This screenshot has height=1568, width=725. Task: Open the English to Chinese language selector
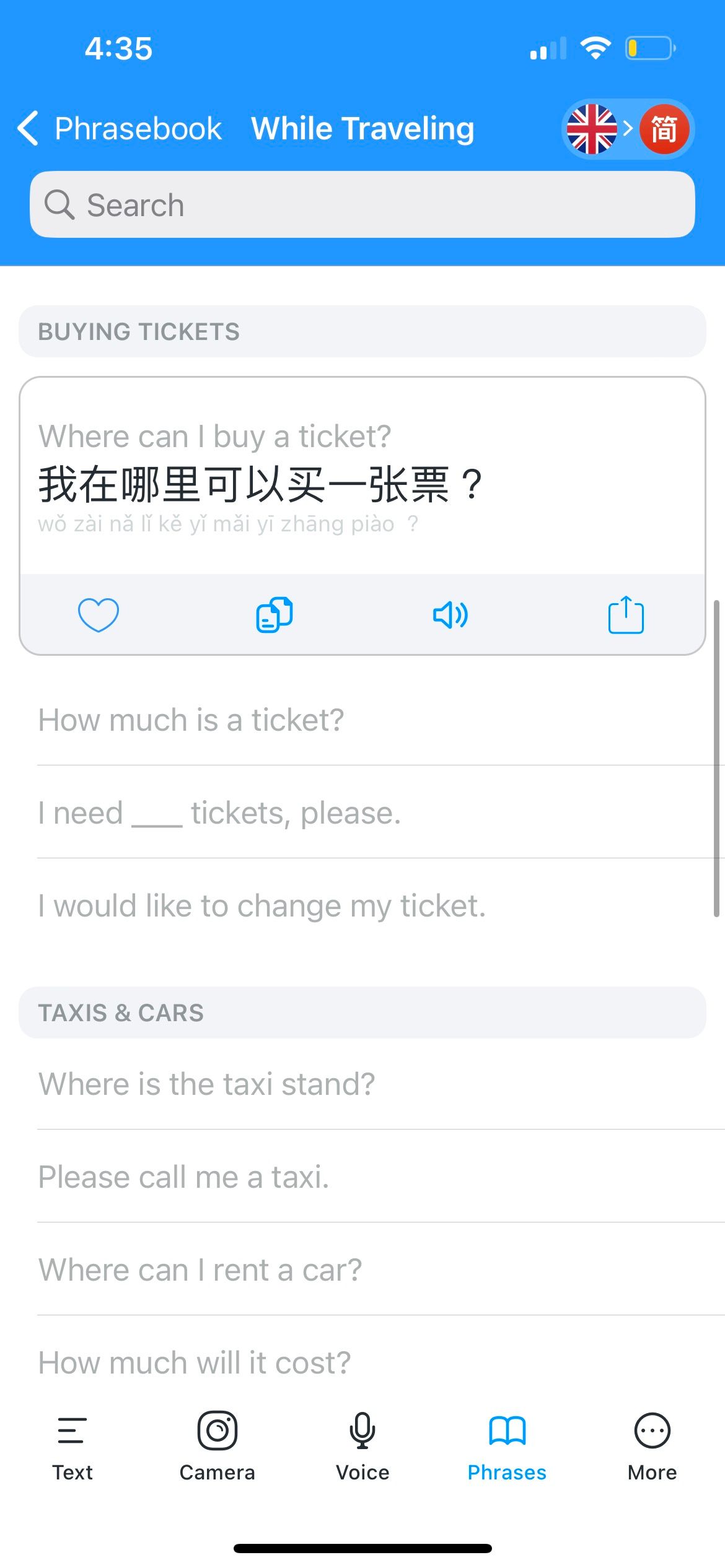tap(628, 129)
